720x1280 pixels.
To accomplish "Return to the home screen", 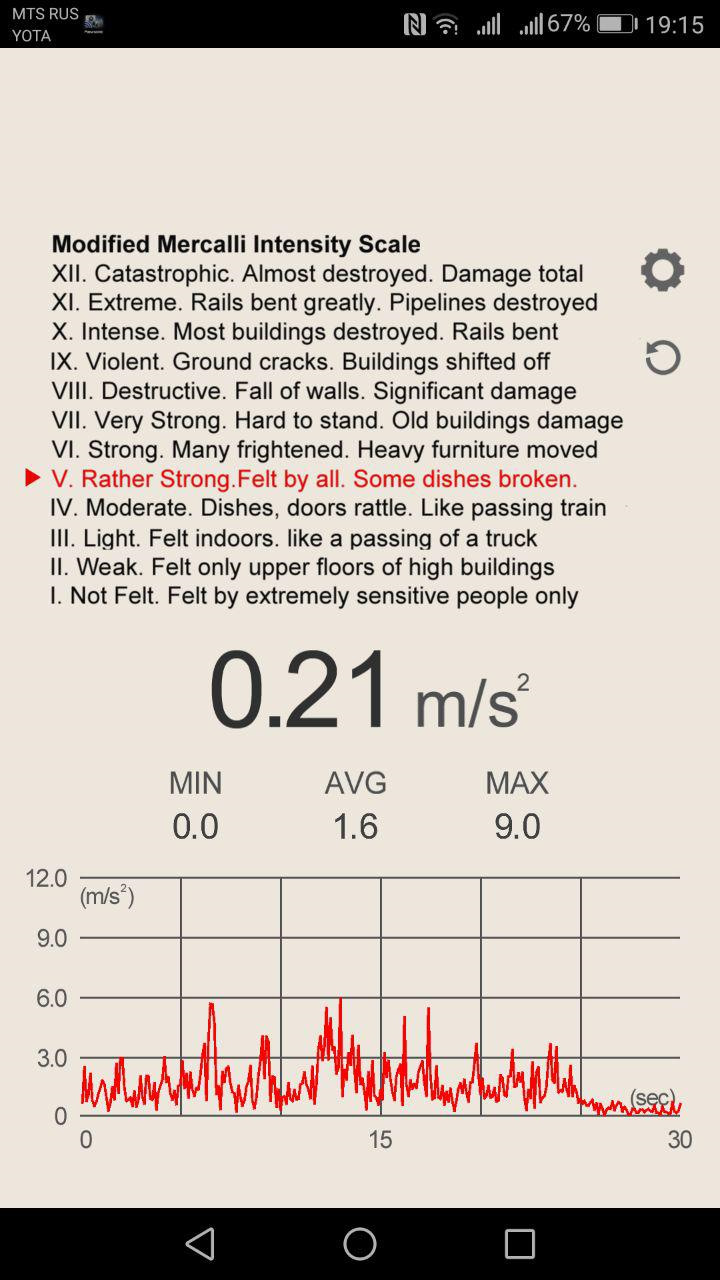I will [x=360, y=1244].
